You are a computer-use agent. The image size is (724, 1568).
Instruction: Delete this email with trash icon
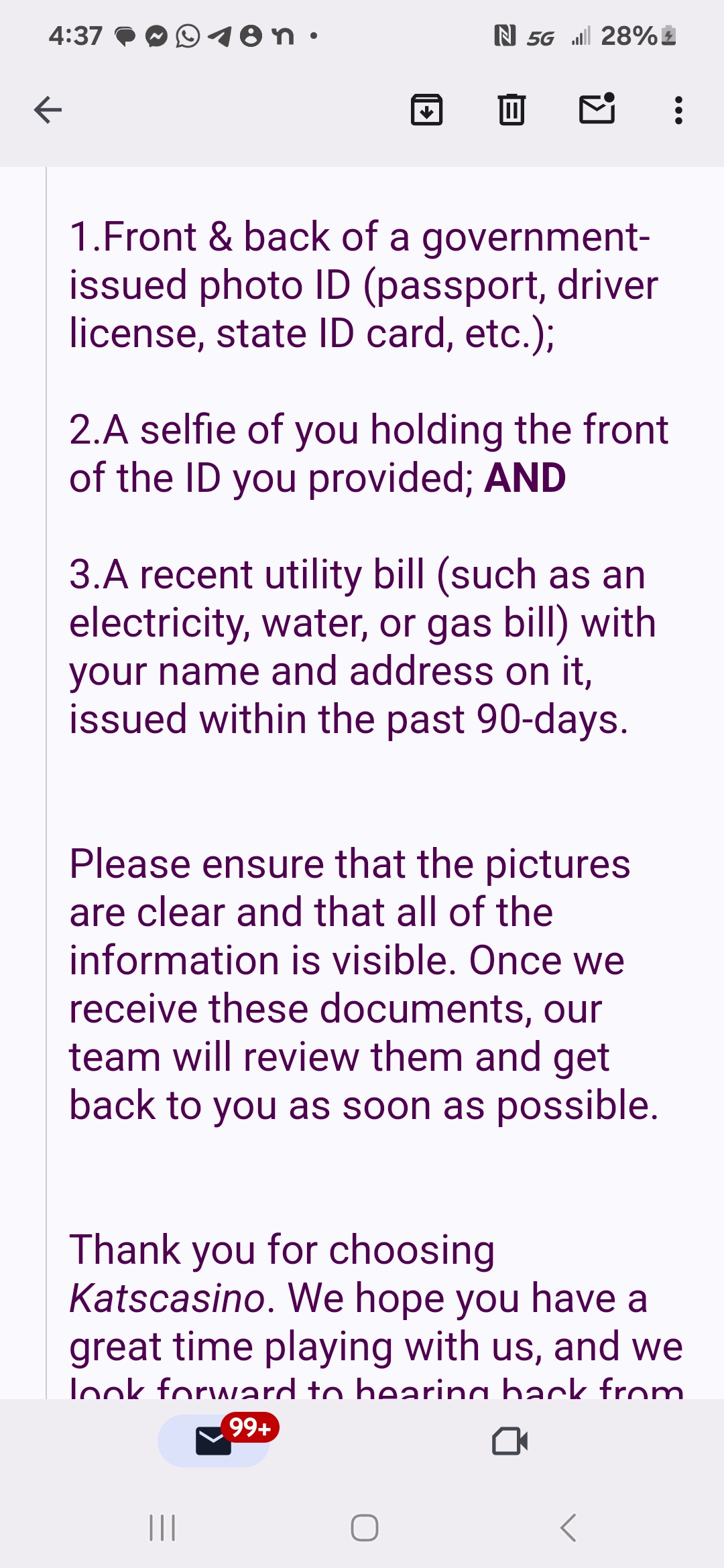[x=511, y=110]
